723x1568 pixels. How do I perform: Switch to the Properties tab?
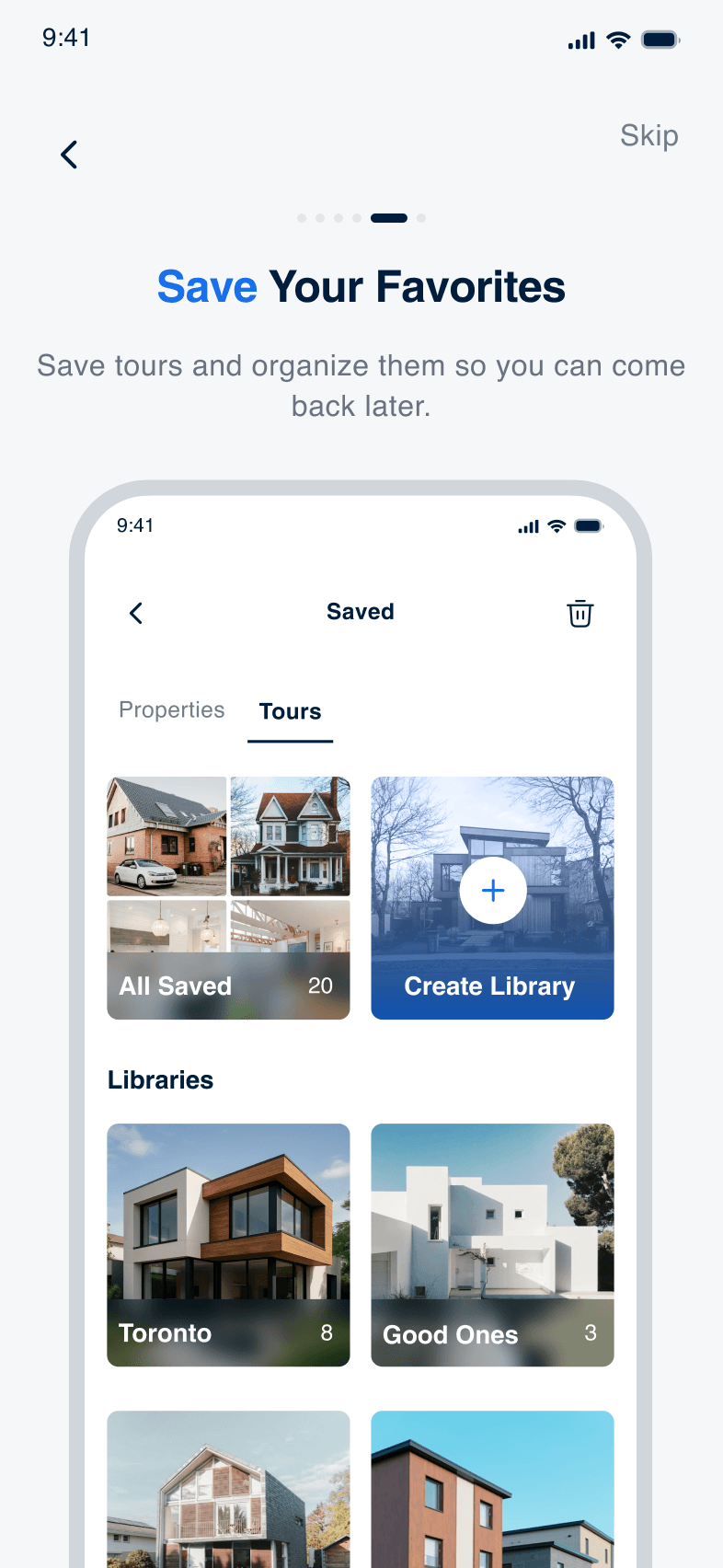point(171,709)
